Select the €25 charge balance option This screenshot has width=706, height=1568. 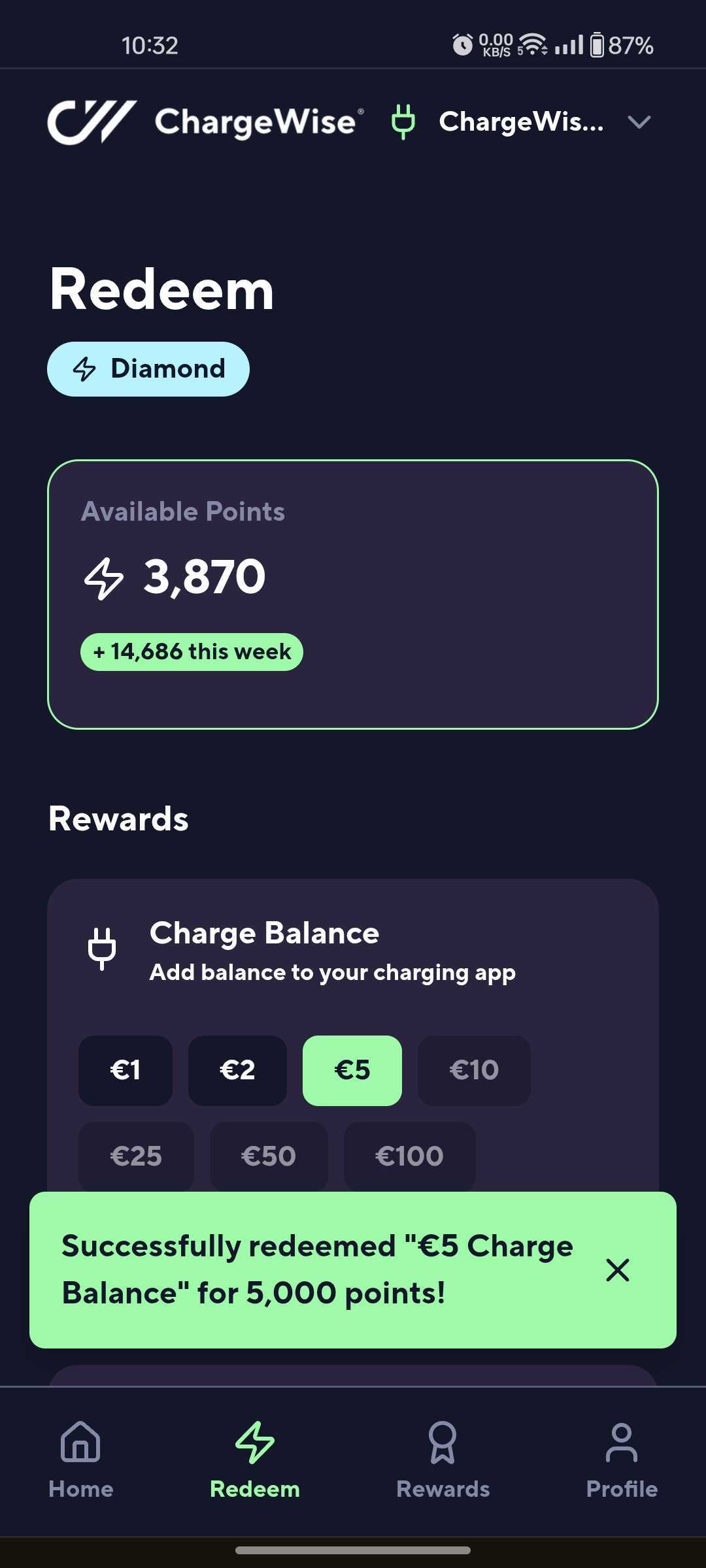pyautogui.click(x=136, y=1156)
